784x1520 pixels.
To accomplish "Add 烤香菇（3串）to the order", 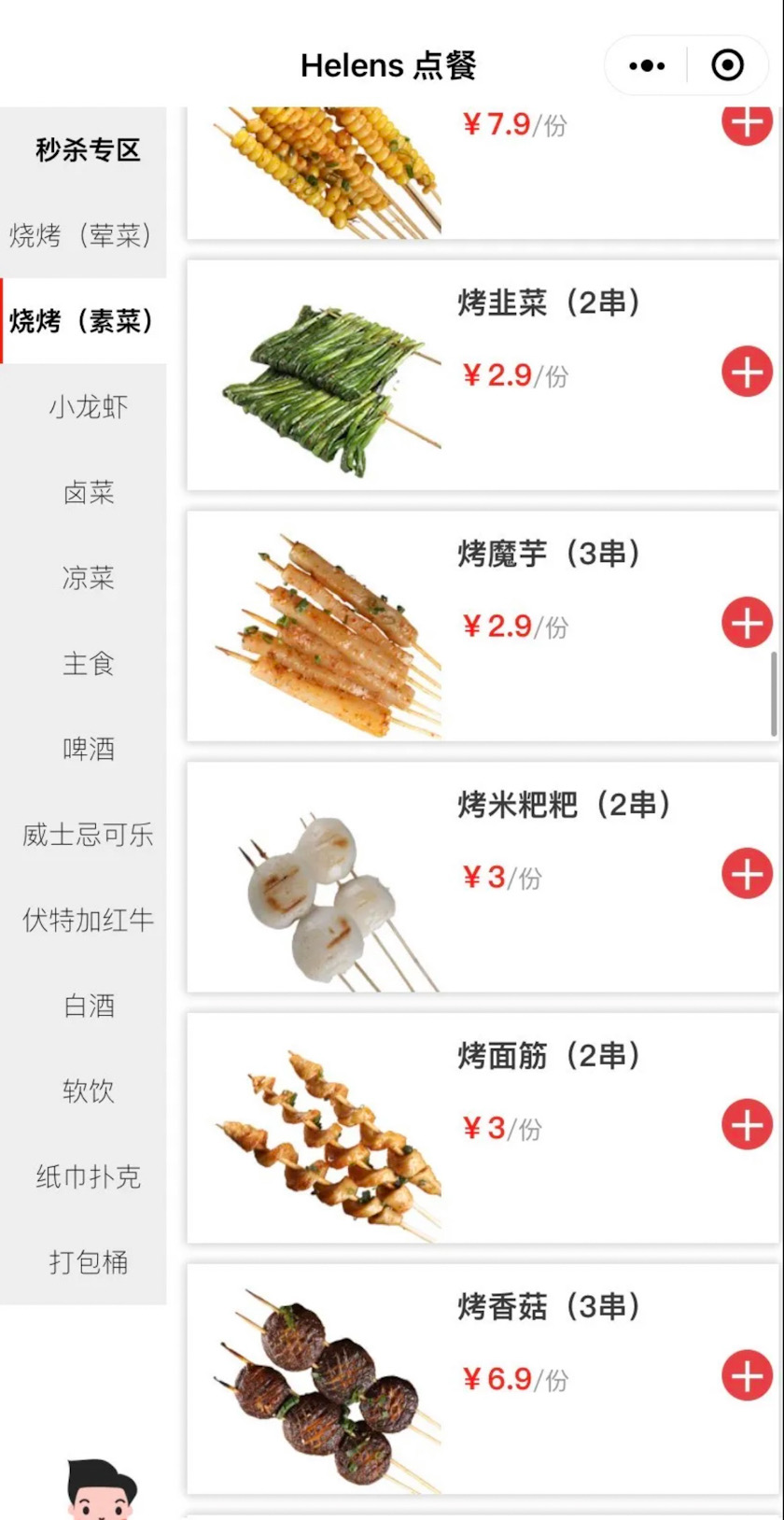I will 747,1376.
